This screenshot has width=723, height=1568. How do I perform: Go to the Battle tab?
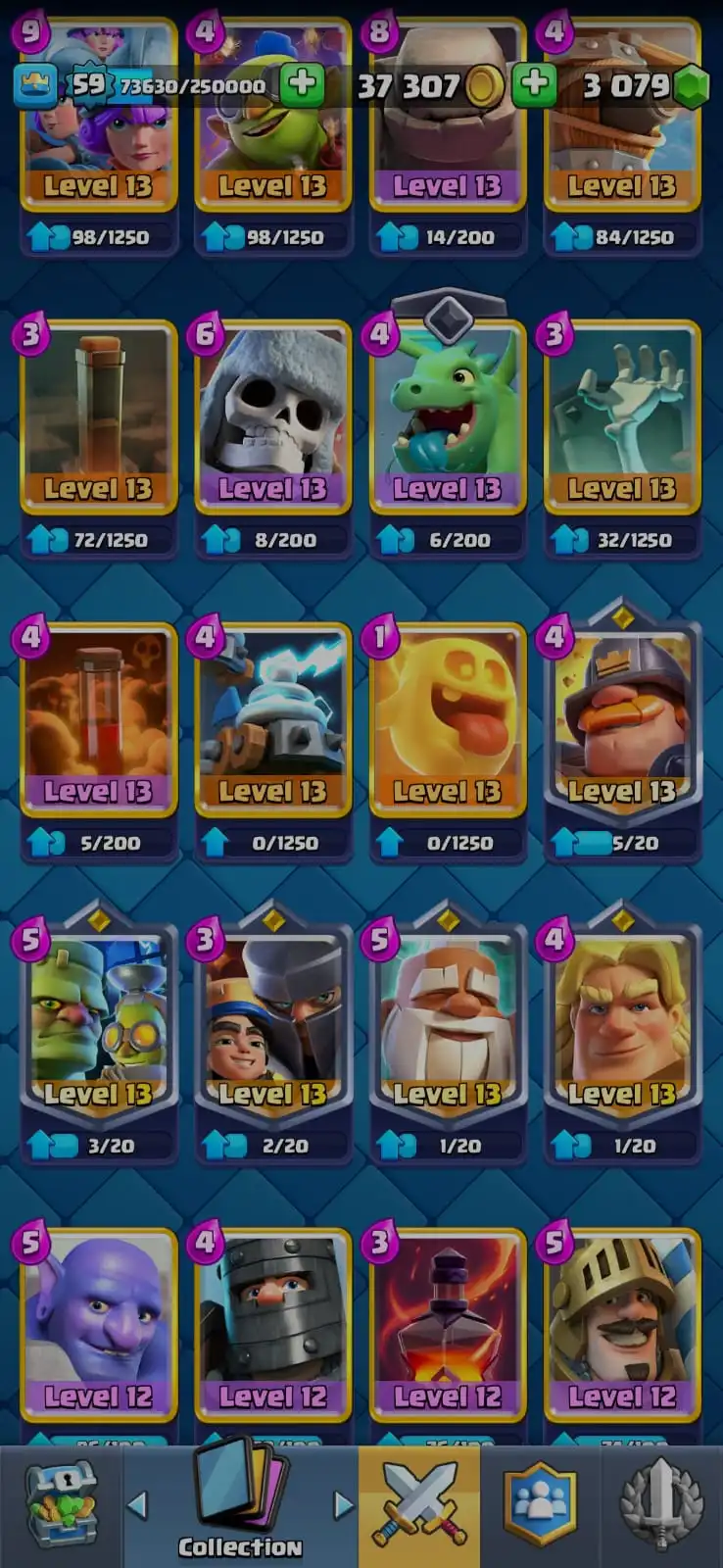point(419,1505)
